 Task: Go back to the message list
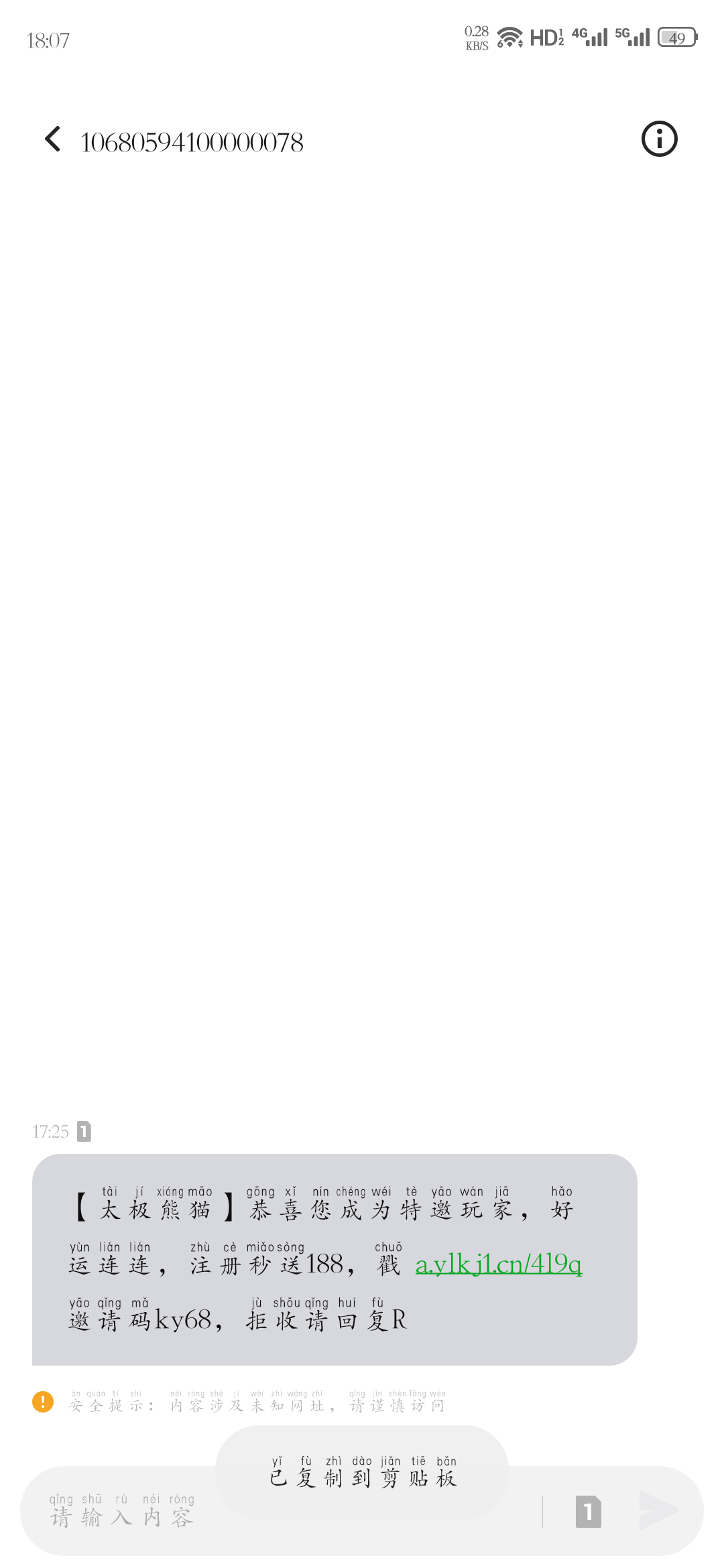(52, 139)
